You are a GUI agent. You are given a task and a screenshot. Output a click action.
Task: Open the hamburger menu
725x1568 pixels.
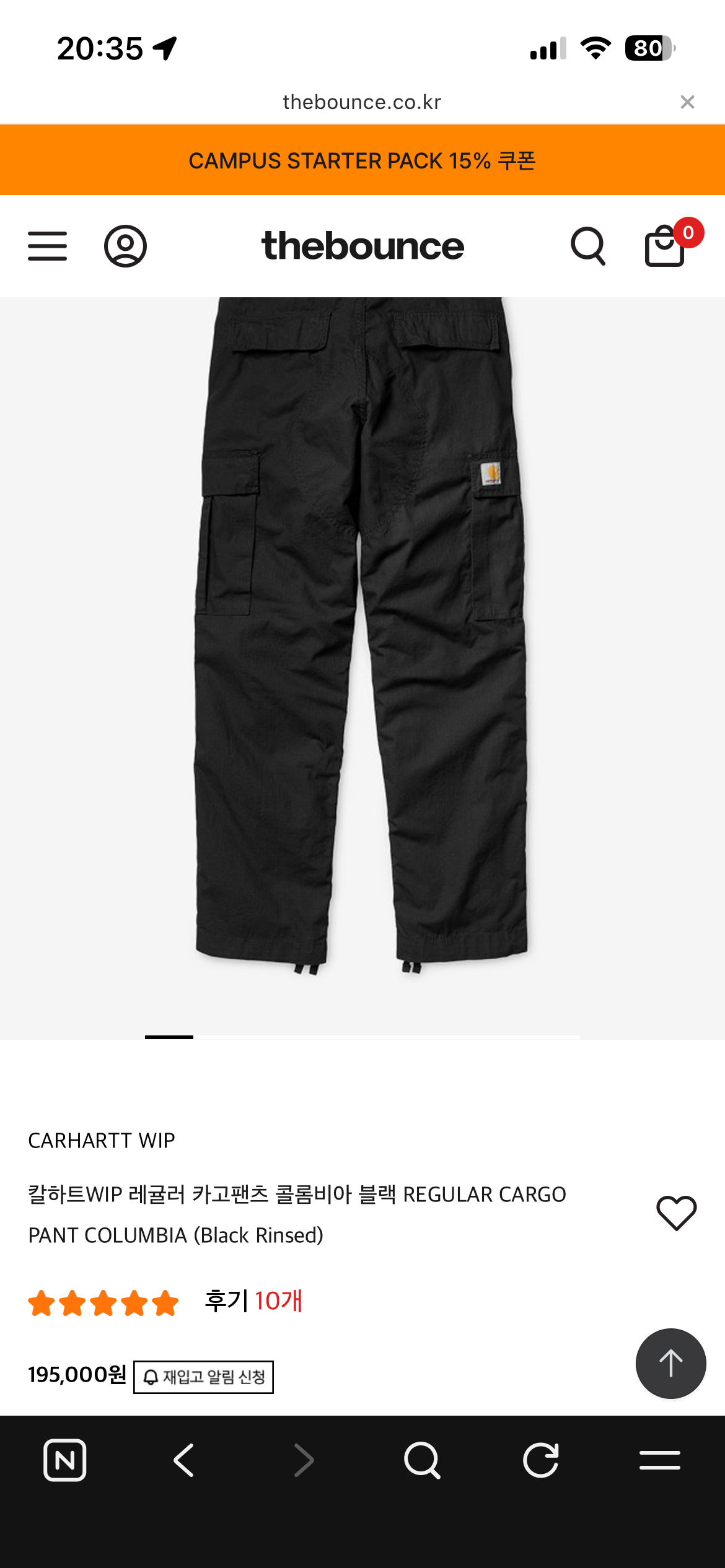pyautogui.click(x=48, y=246)
